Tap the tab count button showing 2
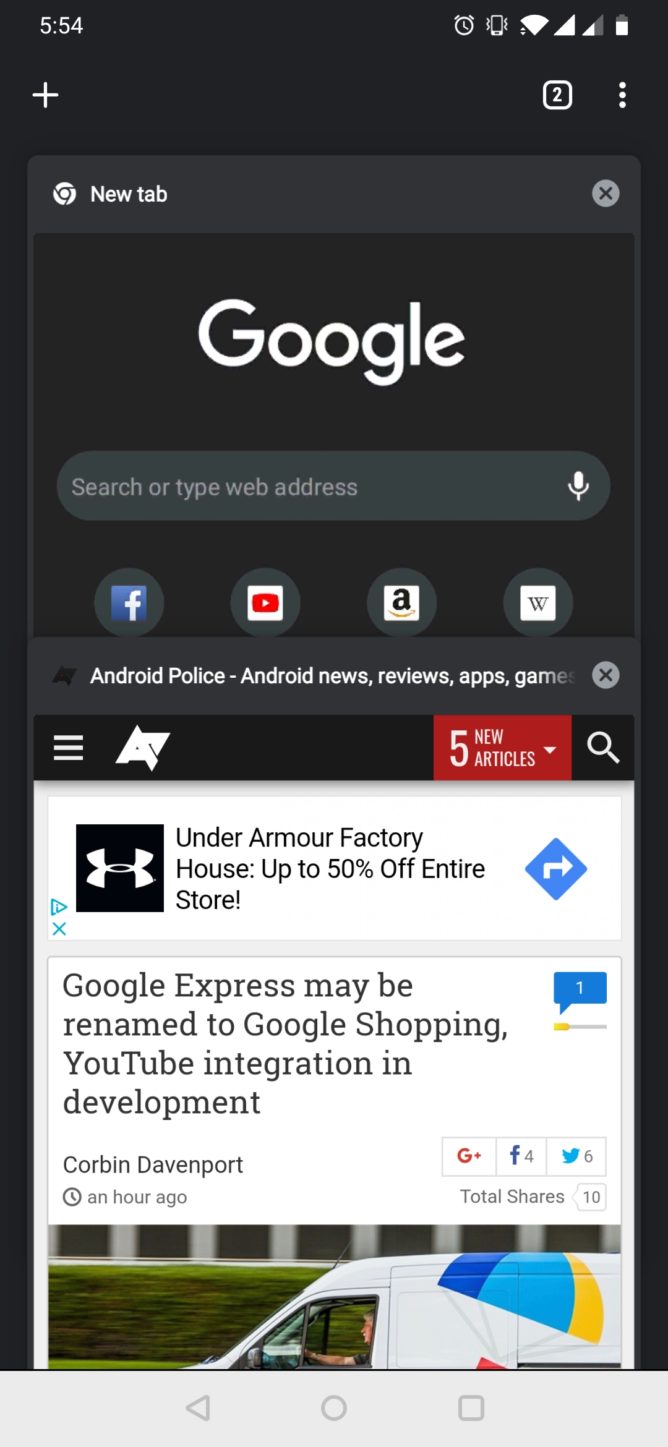The height and width of the screenshot is (1447, 668). 557,95
